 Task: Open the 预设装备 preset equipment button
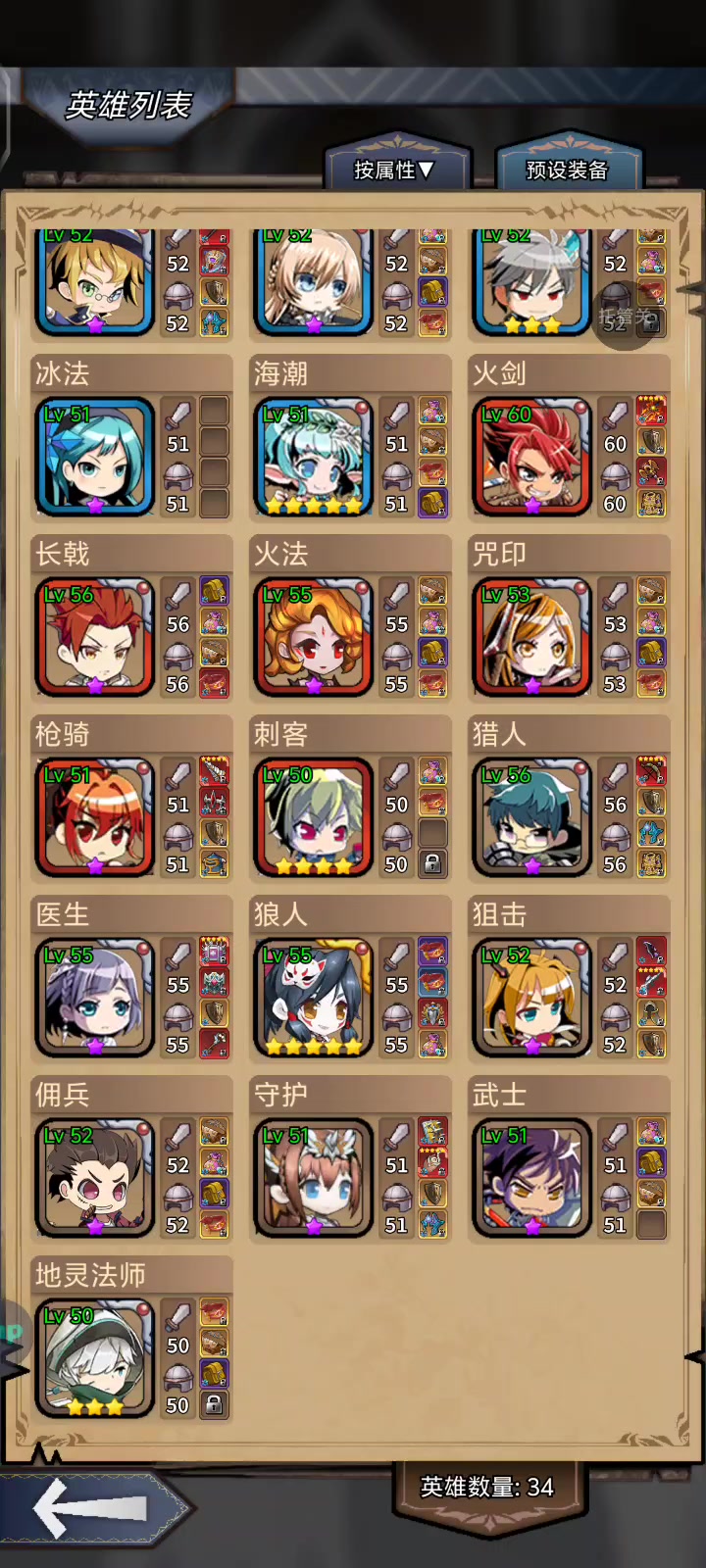568,170
